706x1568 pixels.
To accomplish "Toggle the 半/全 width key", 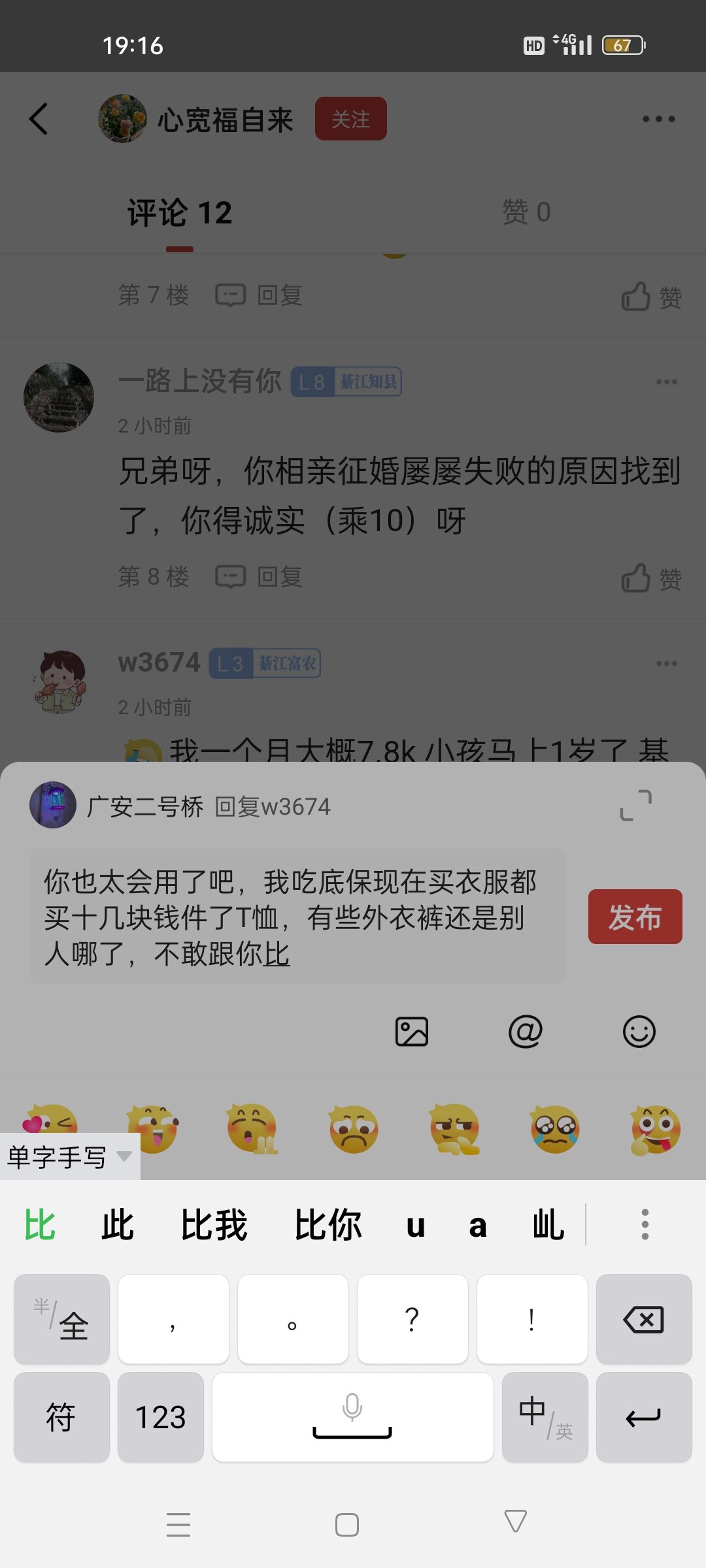I will coord(61,1320).
